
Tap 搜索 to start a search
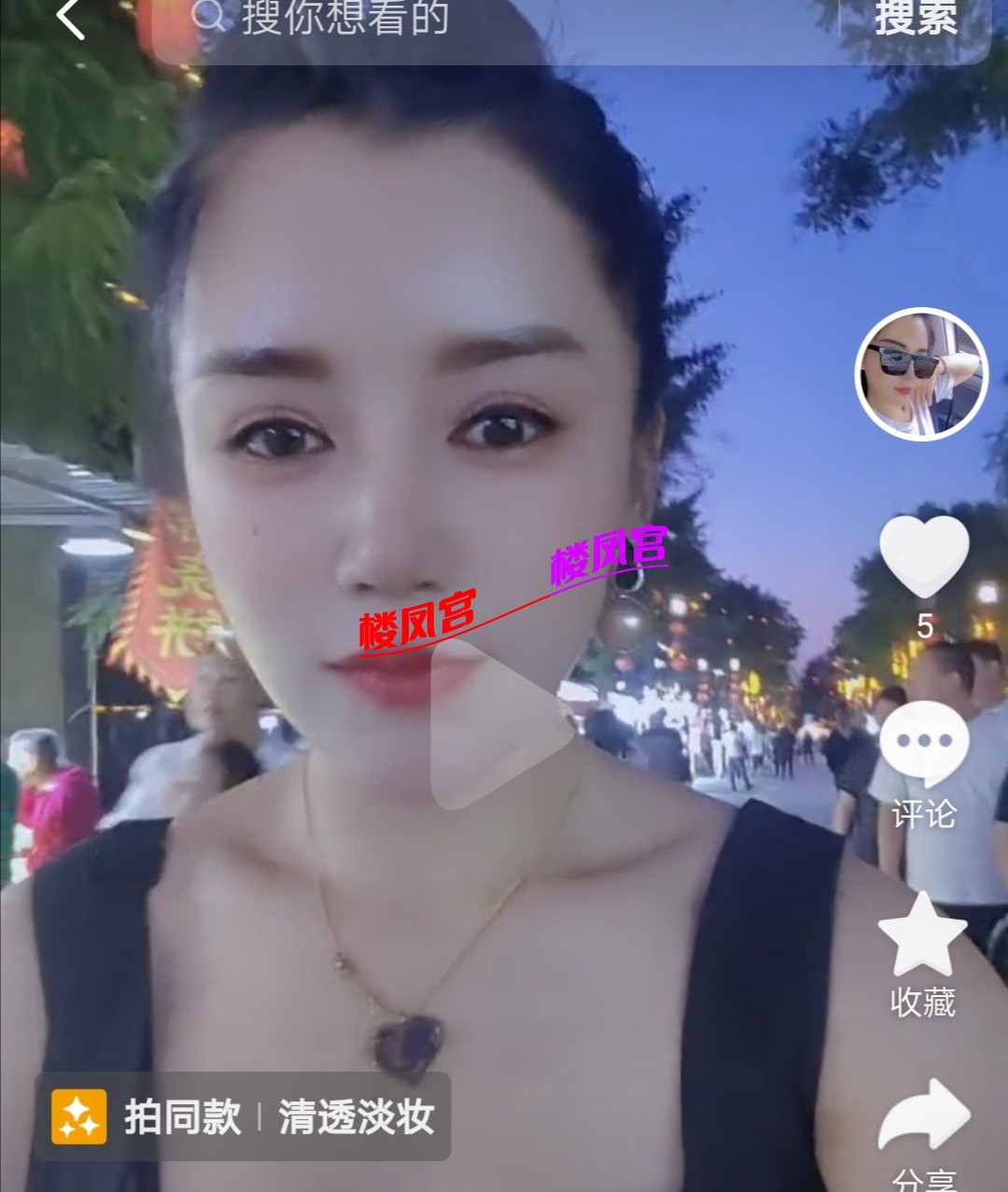tap(916, 17)
